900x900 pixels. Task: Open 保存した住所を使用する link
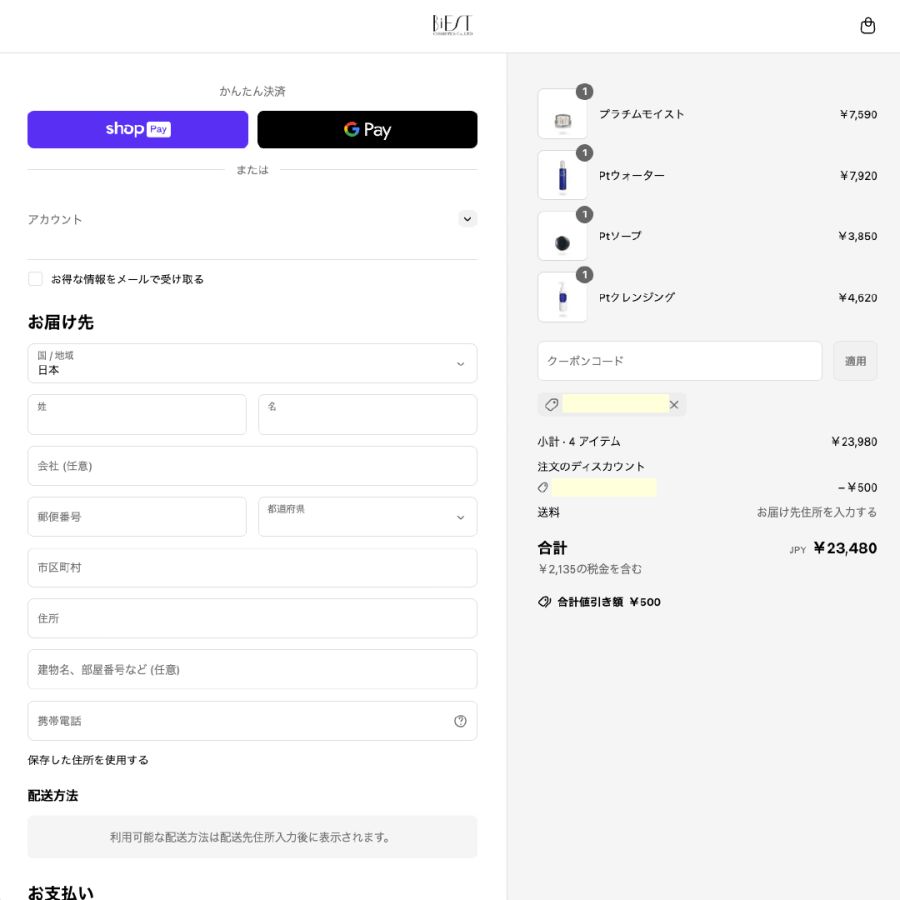click(x=88, y=760)
